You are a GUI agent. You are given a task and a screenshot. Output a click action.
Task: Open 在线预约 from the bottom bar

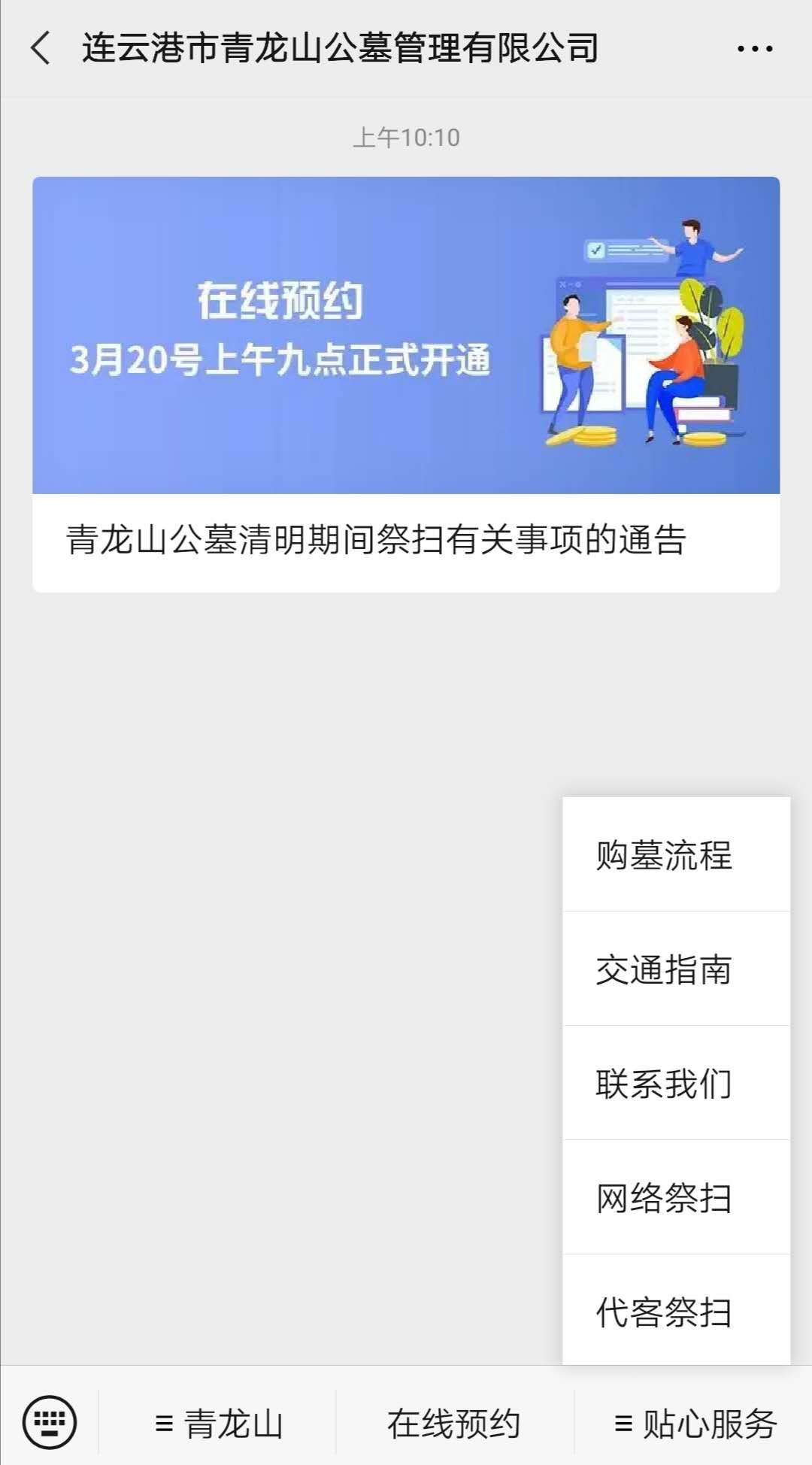454,1424
